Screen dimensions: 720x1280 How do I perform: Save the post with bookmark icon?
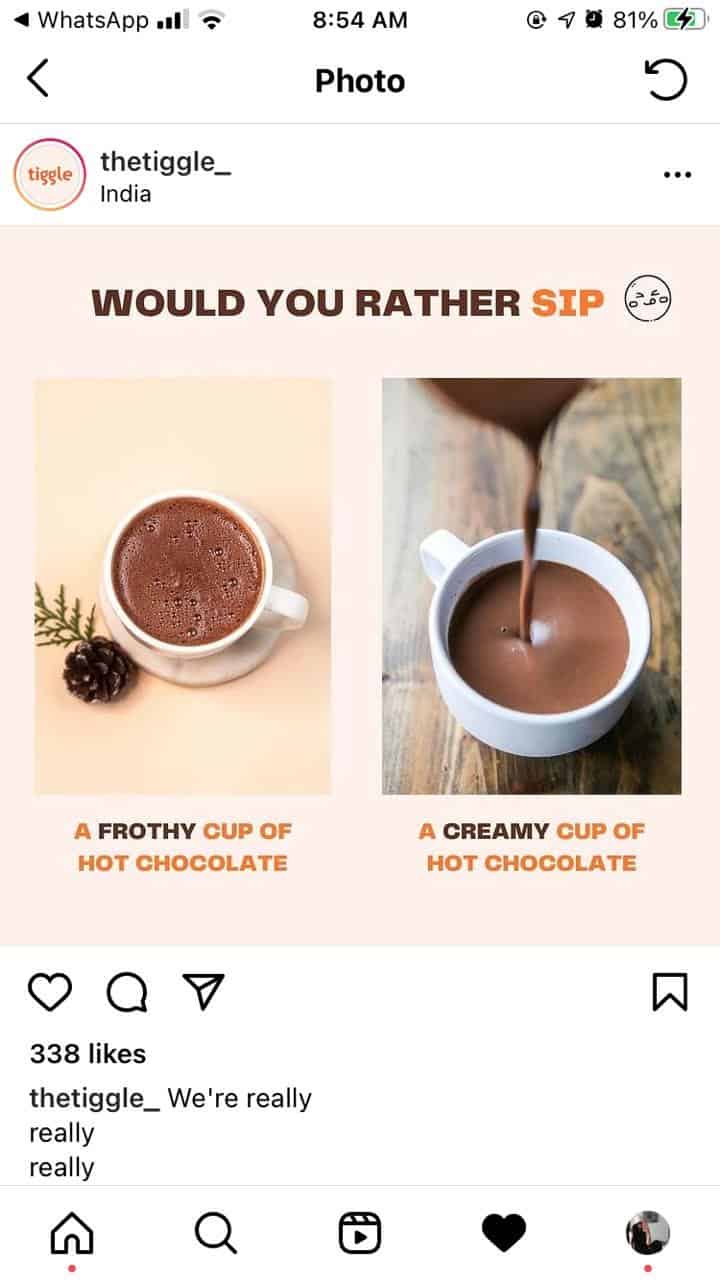point(669,992)
